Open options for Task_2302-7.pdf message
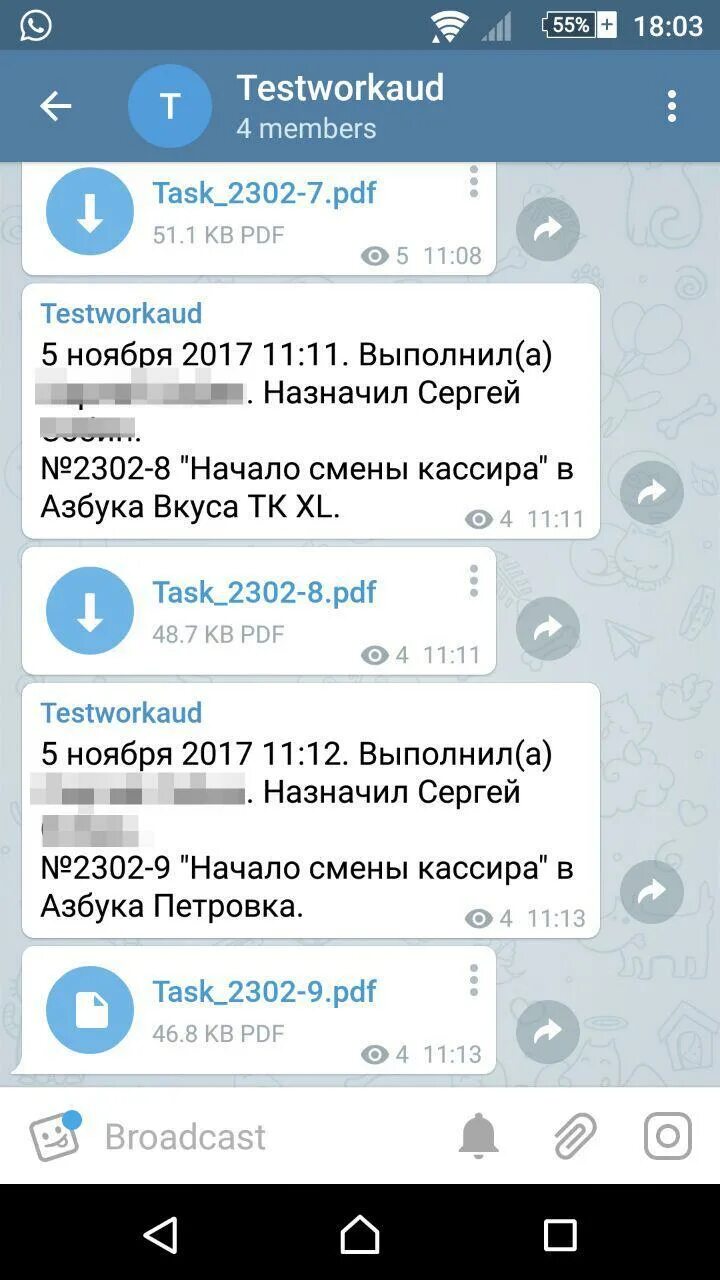This screenshot has width=720, height=1280. click(x=474, y=182)
